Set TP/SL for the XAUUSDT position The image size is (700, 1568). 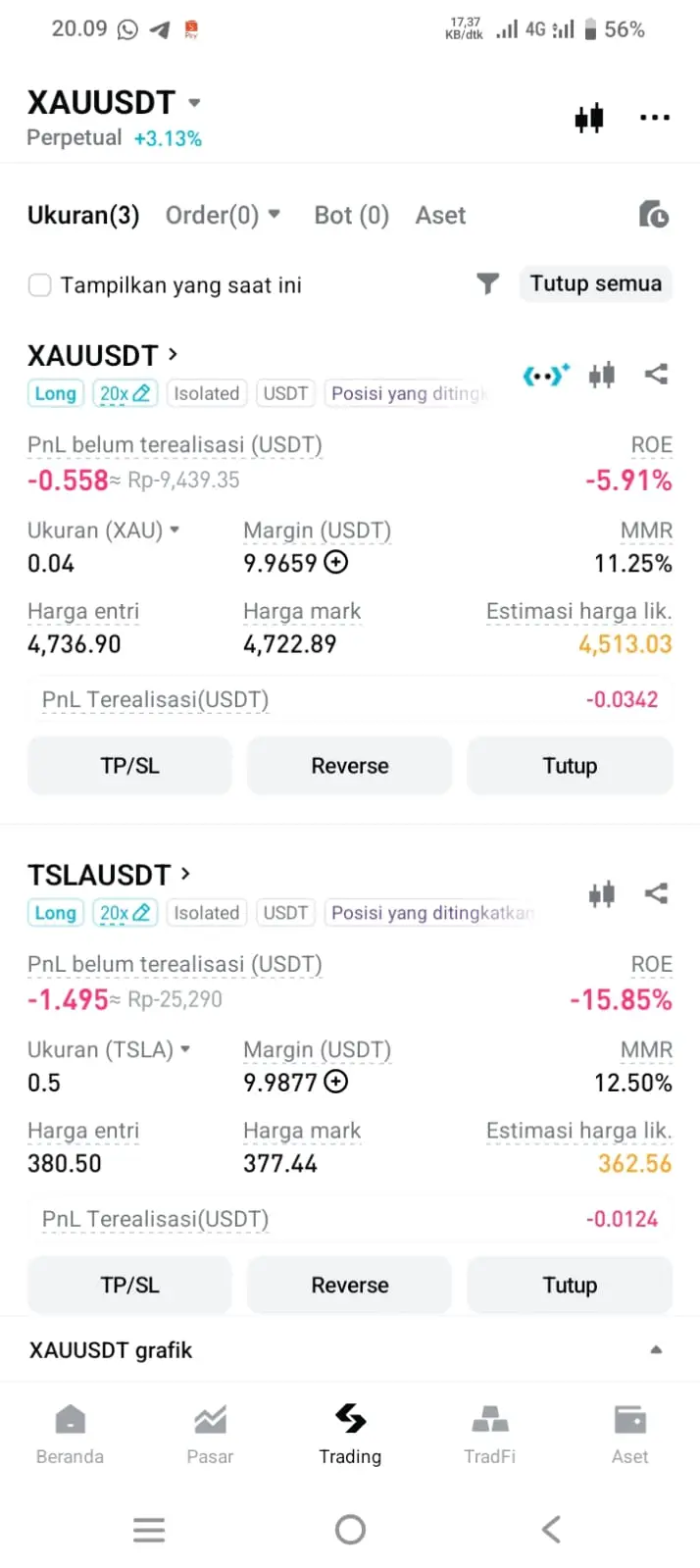pos(129,766)
